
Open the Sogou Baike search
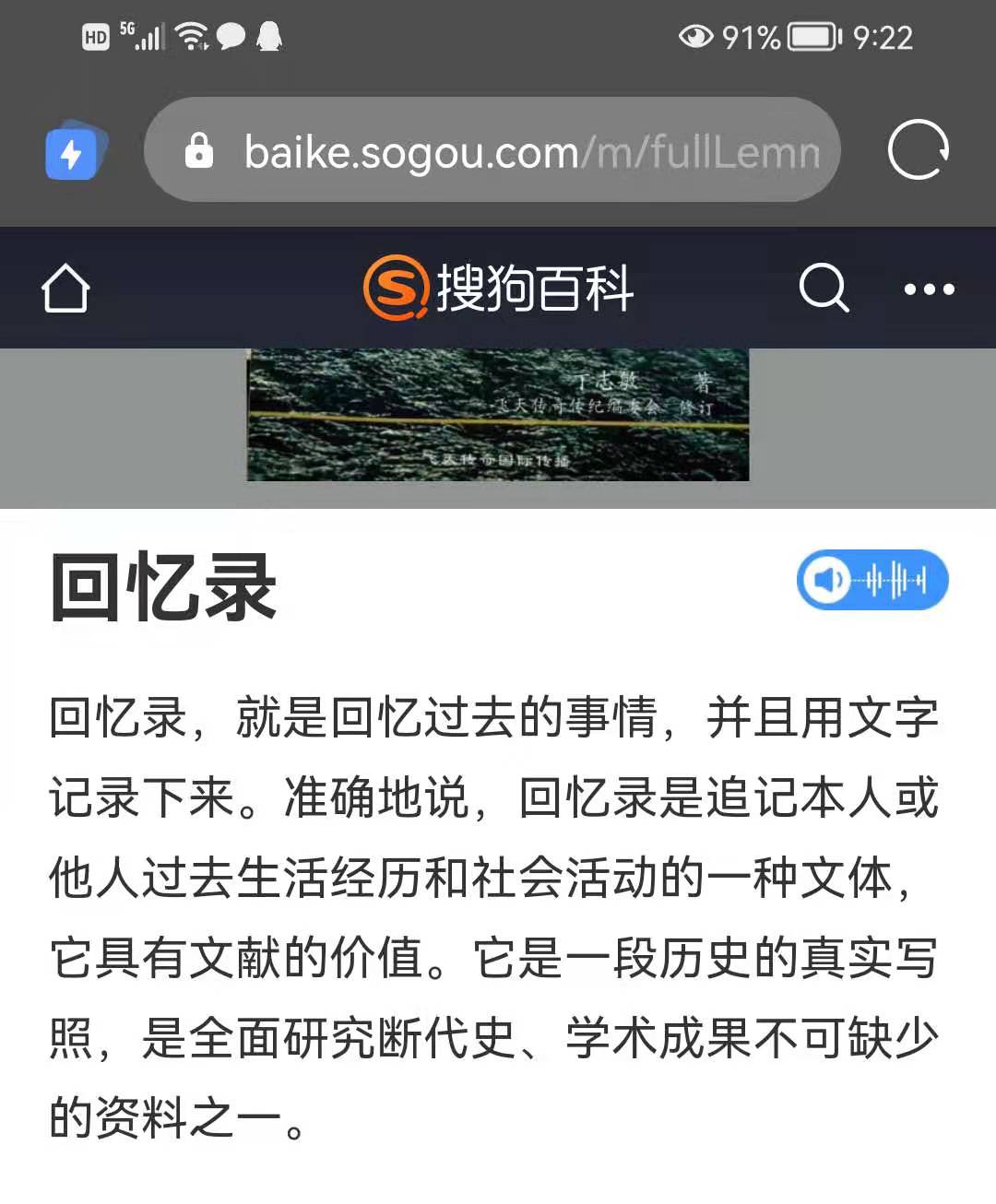coord(823,289)
